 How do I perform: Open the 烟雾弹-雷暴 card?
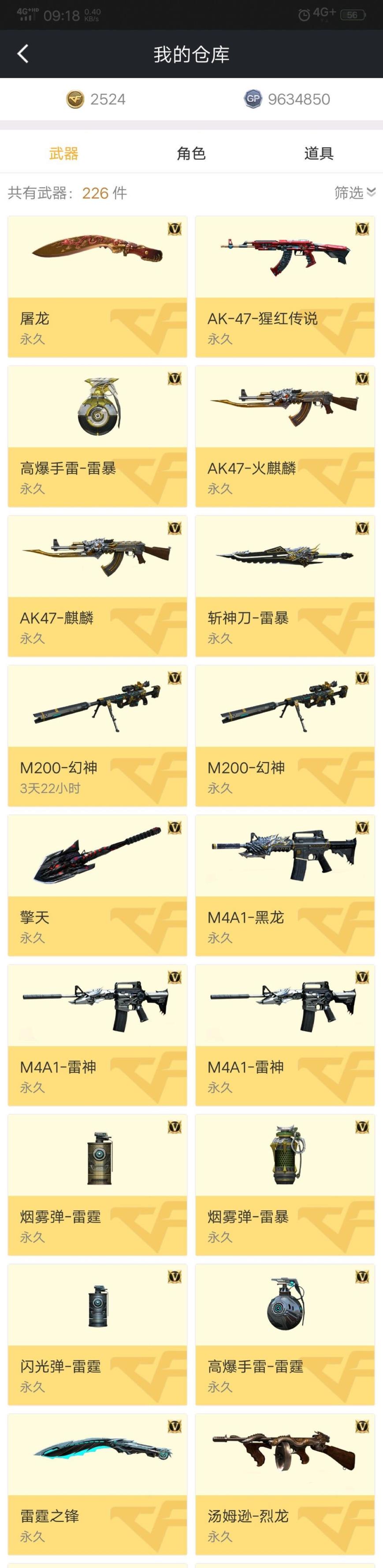[285, 1185]
